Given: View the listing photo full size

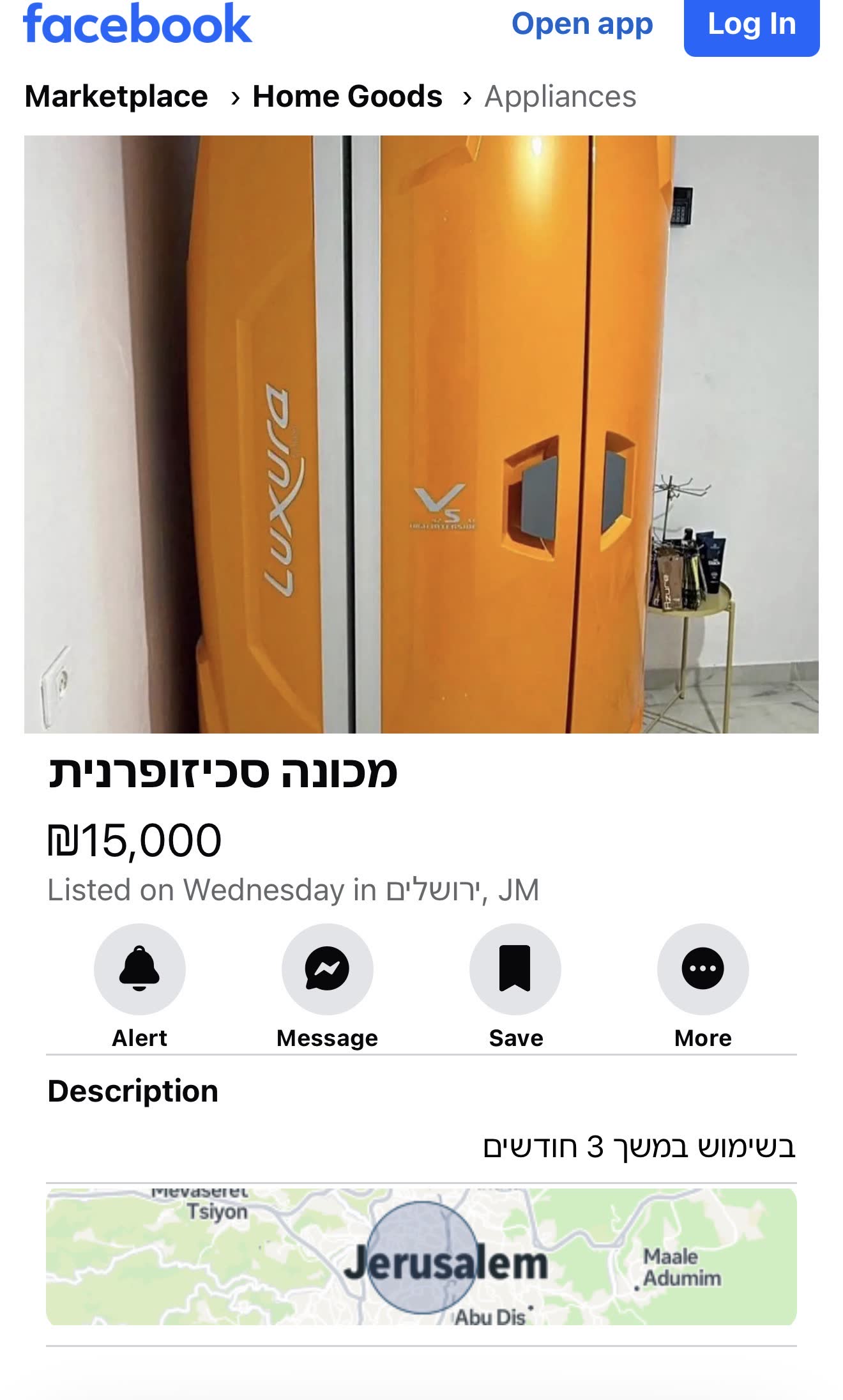Looking at the screenshot, I should [421, 434].
